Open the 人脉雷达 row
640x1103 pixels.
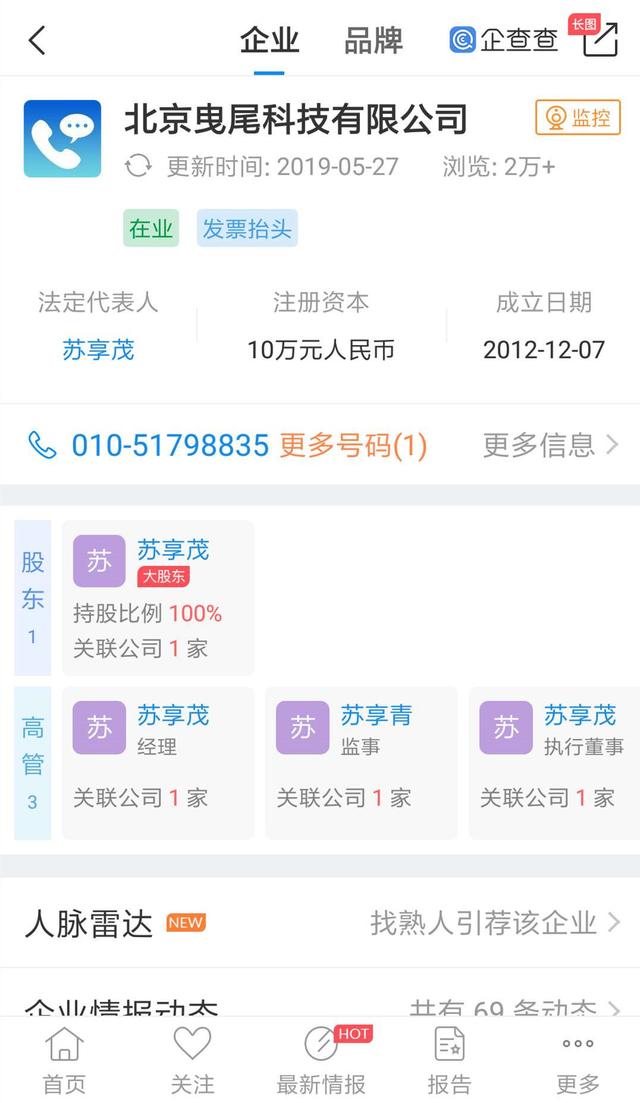coord(320,922)
